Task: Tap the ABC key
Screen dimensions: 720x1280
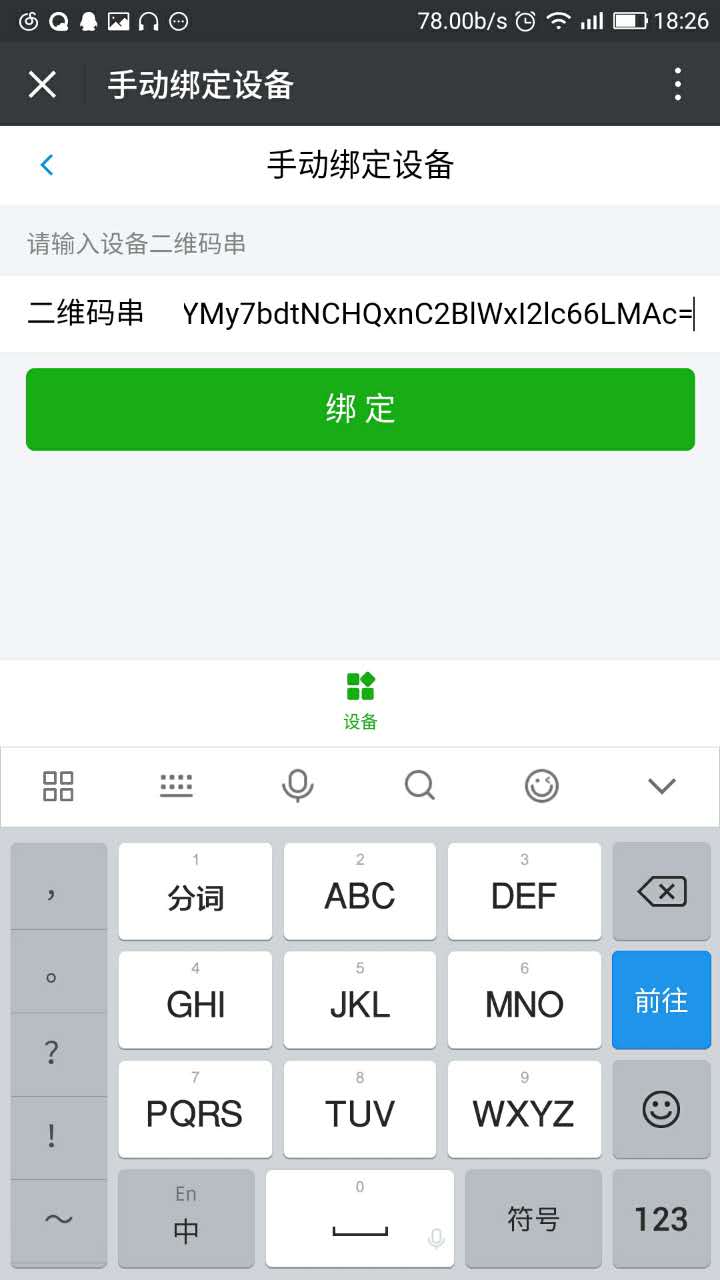Action: coord(360,891)
